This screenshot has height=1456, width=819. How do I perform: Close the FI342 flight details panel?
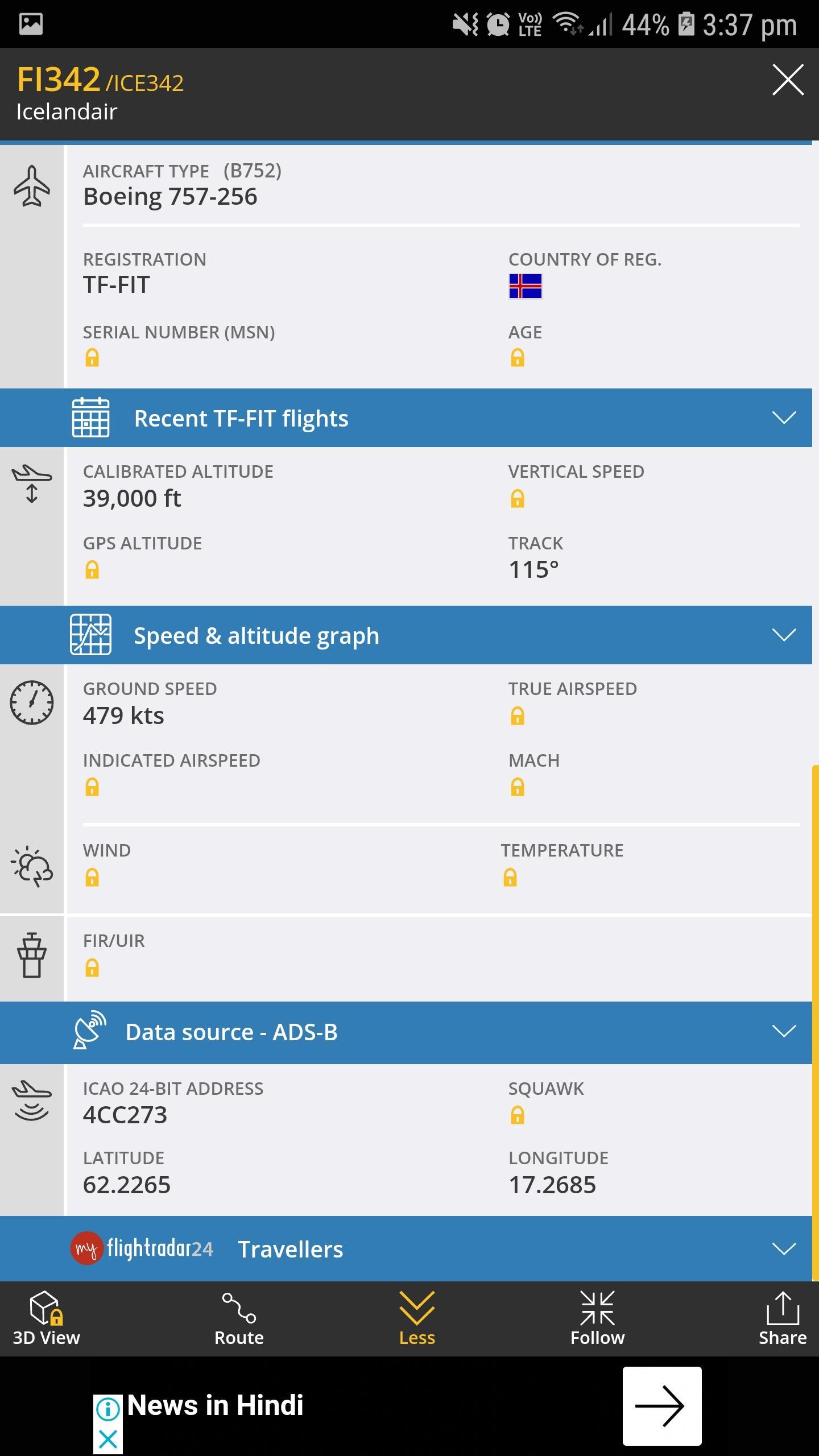[x=788, y=80]
